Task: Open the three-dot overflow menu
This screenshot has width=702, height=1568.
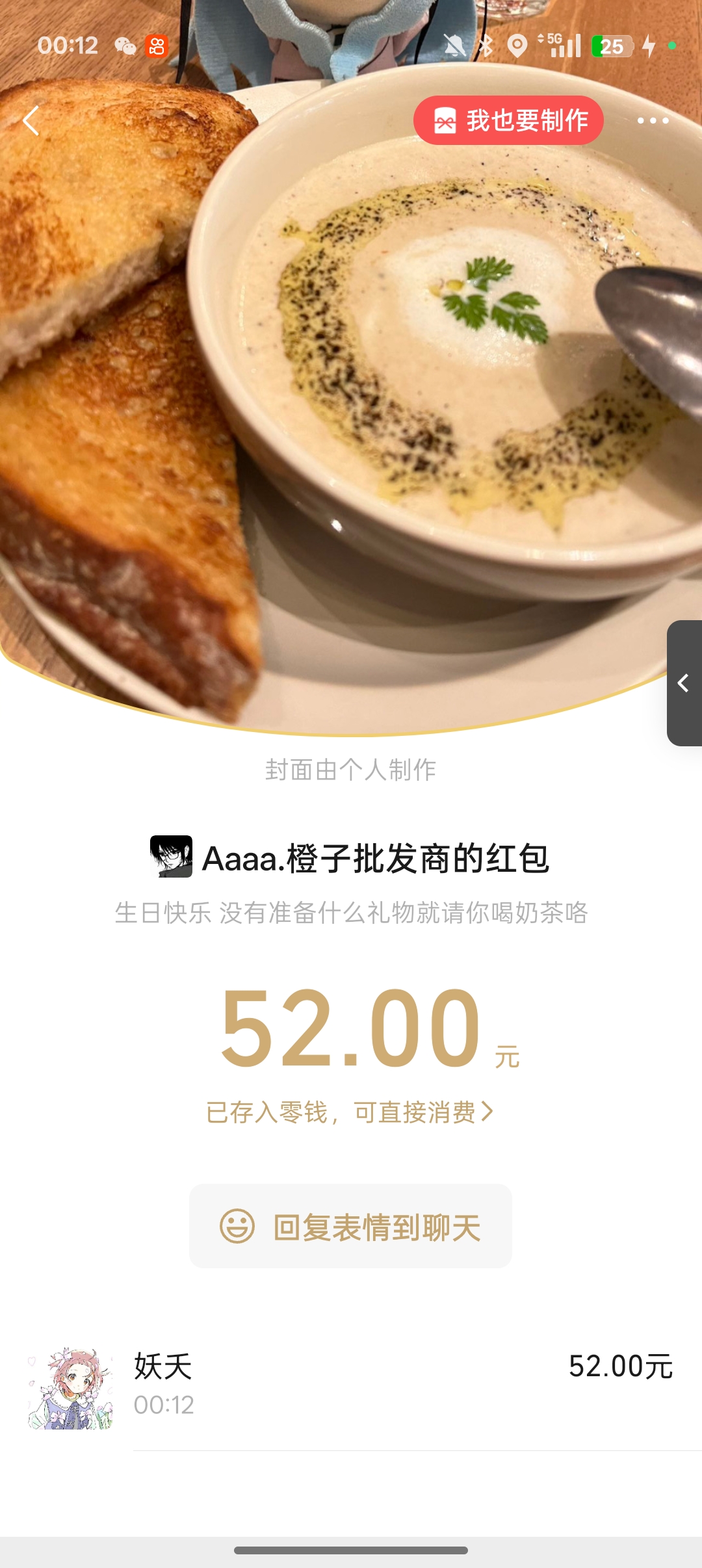Action: (x=653, y=121)
